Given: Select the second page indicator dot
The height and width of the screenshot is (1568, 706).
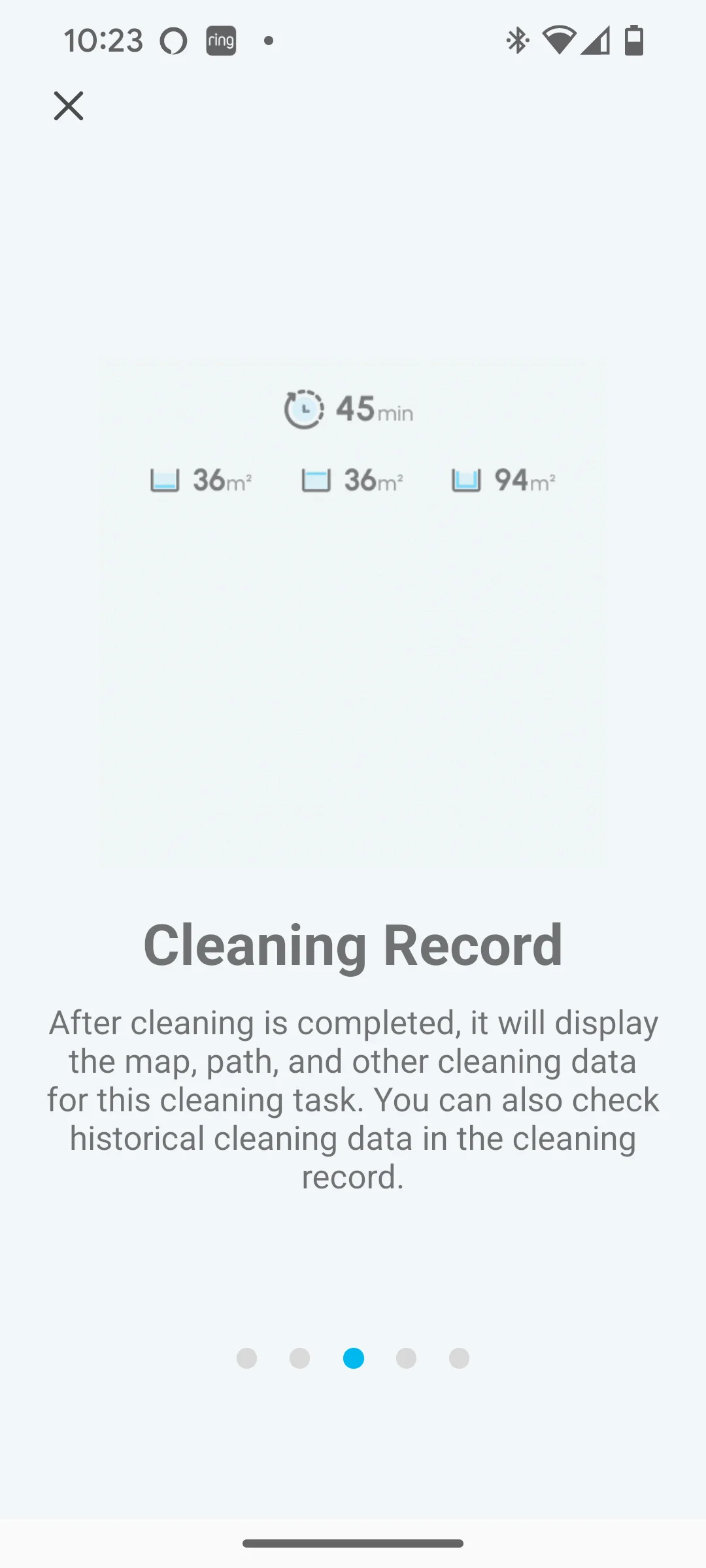Looking at the screenshot, I should [x=299, y=1358].
